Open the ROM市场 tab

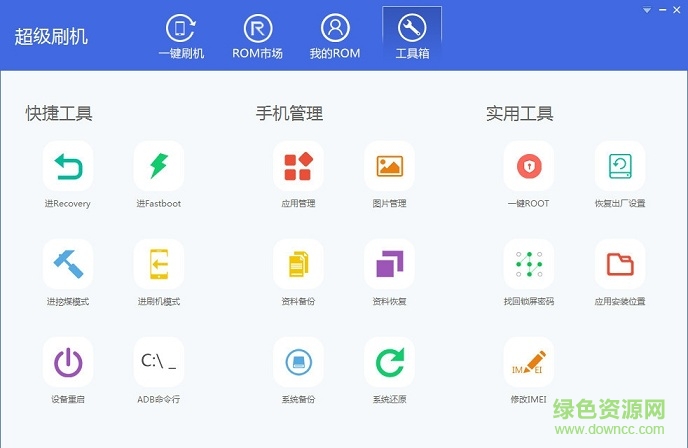click(x=258, y=37)
